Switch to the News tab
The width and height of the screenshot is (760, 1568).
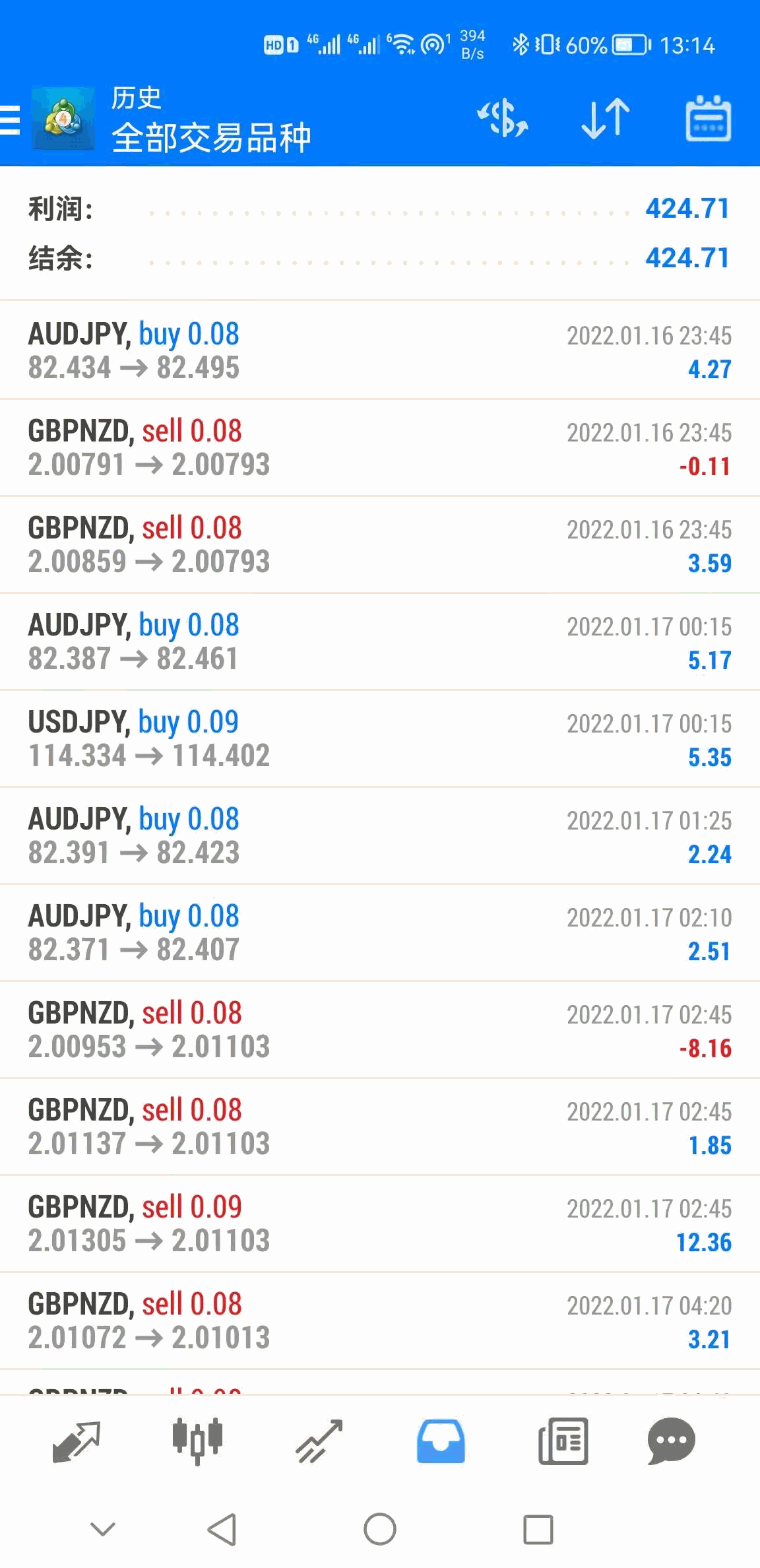click(563, 1441)
